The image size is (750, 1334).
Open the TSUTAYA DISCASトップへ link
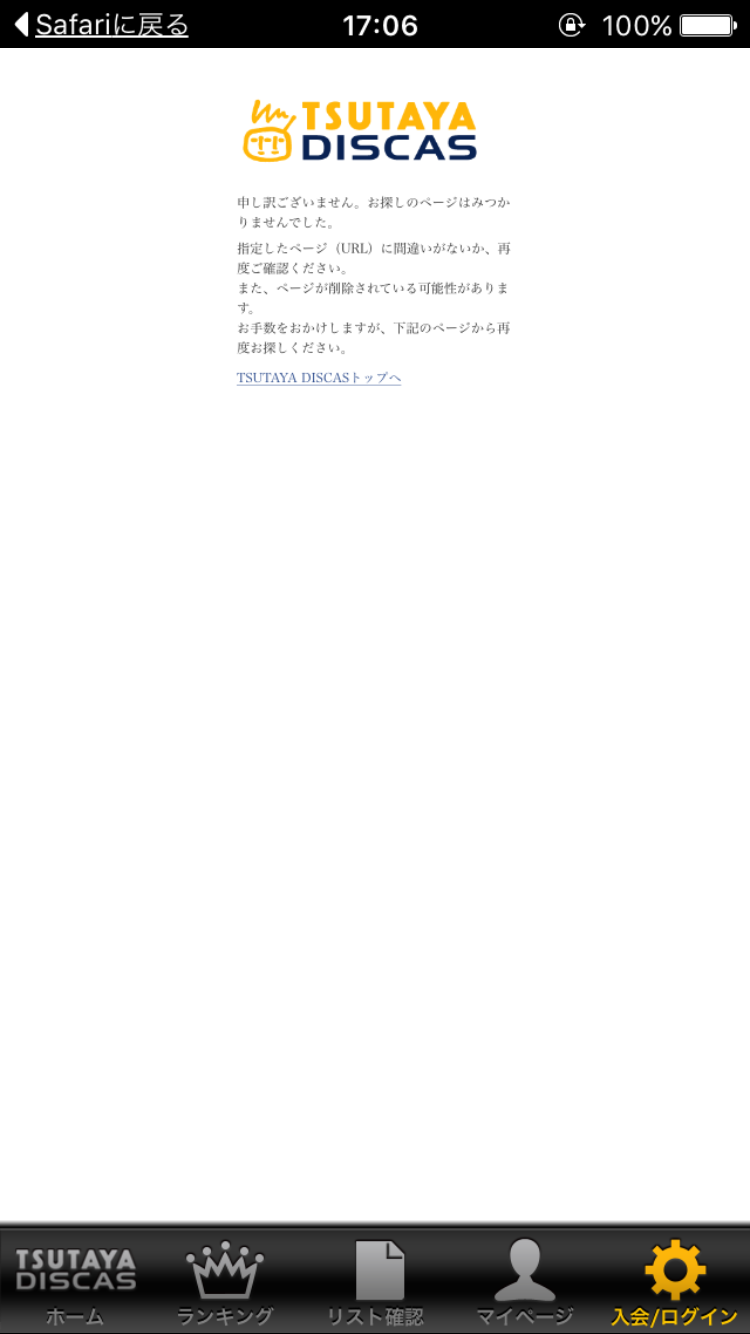[319, 378]
